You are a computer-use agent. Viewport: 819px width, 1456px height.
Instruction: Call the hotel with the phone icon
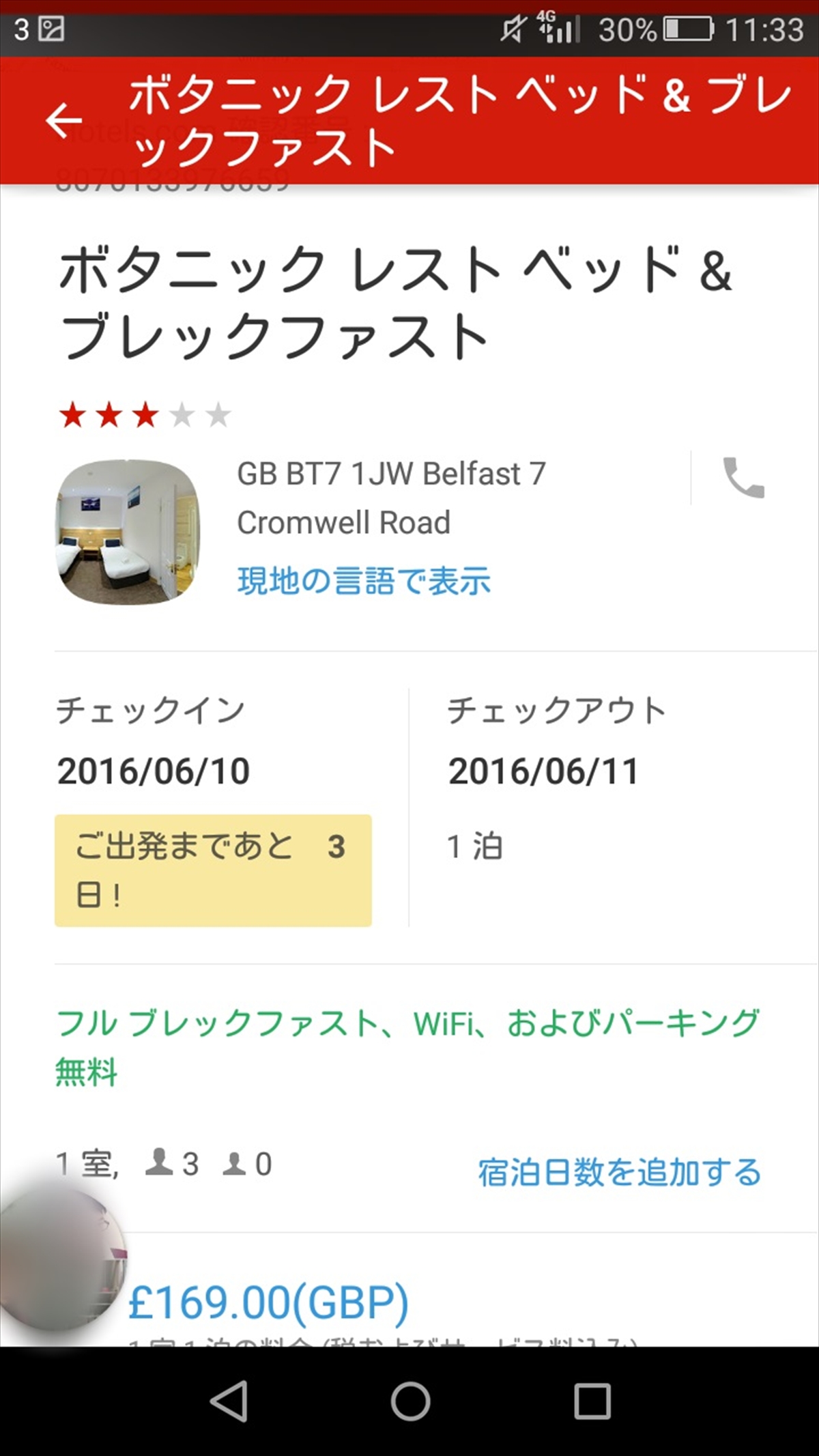743,477
